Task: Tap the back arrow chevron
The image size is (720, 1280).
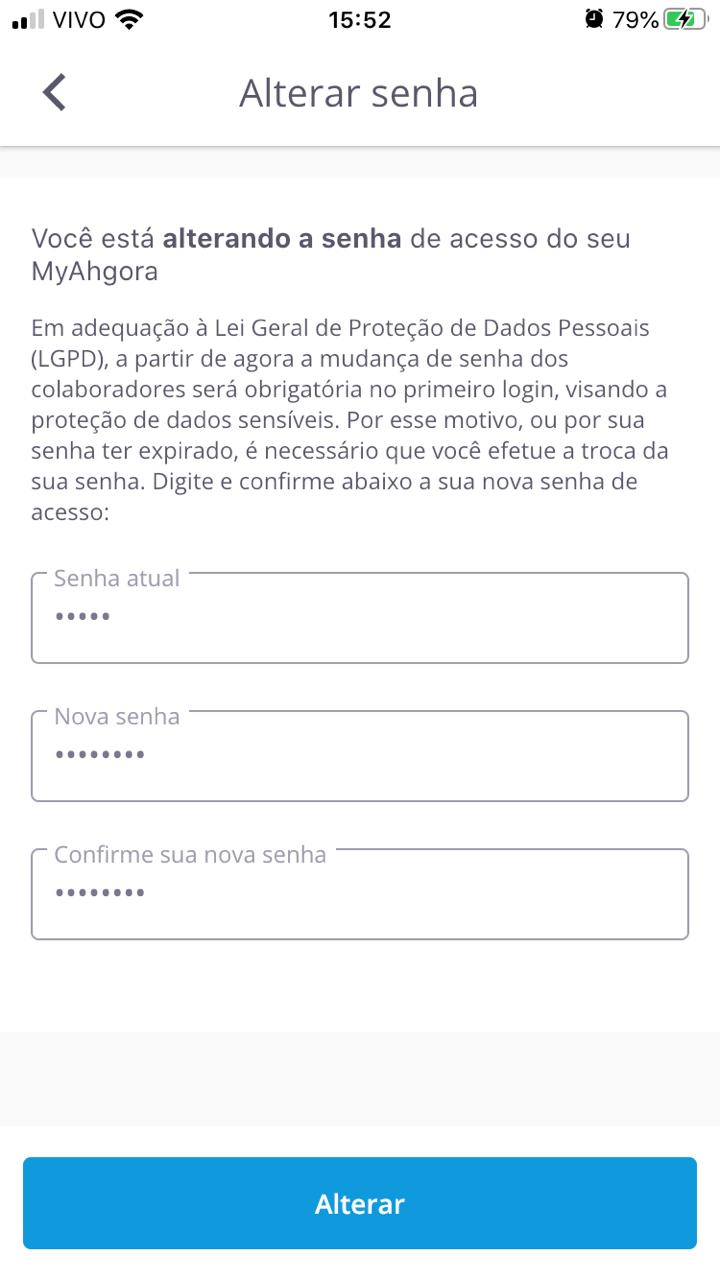Action: (55, 91)
